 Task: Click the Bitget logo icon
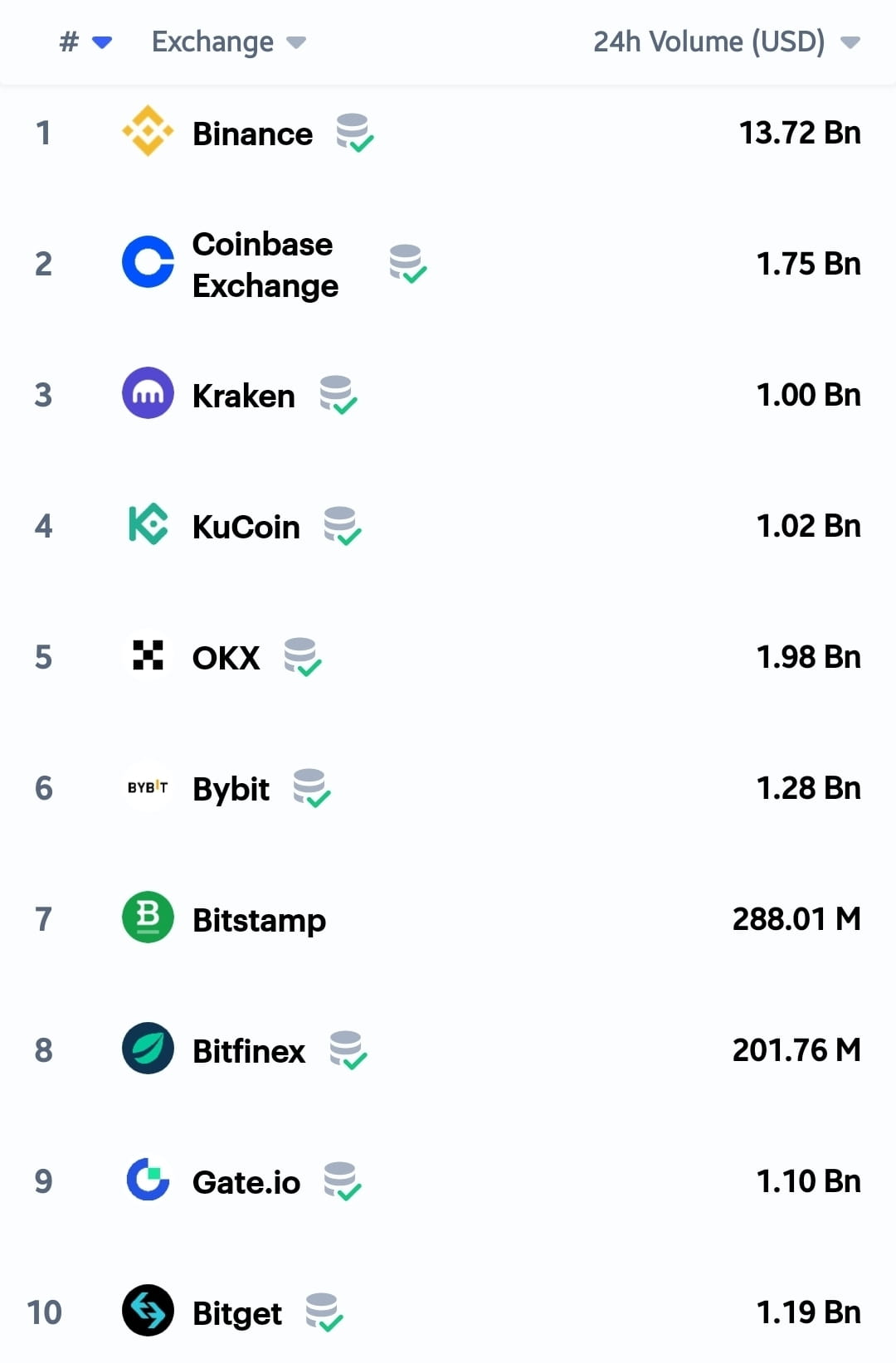tap(148, 1312)
